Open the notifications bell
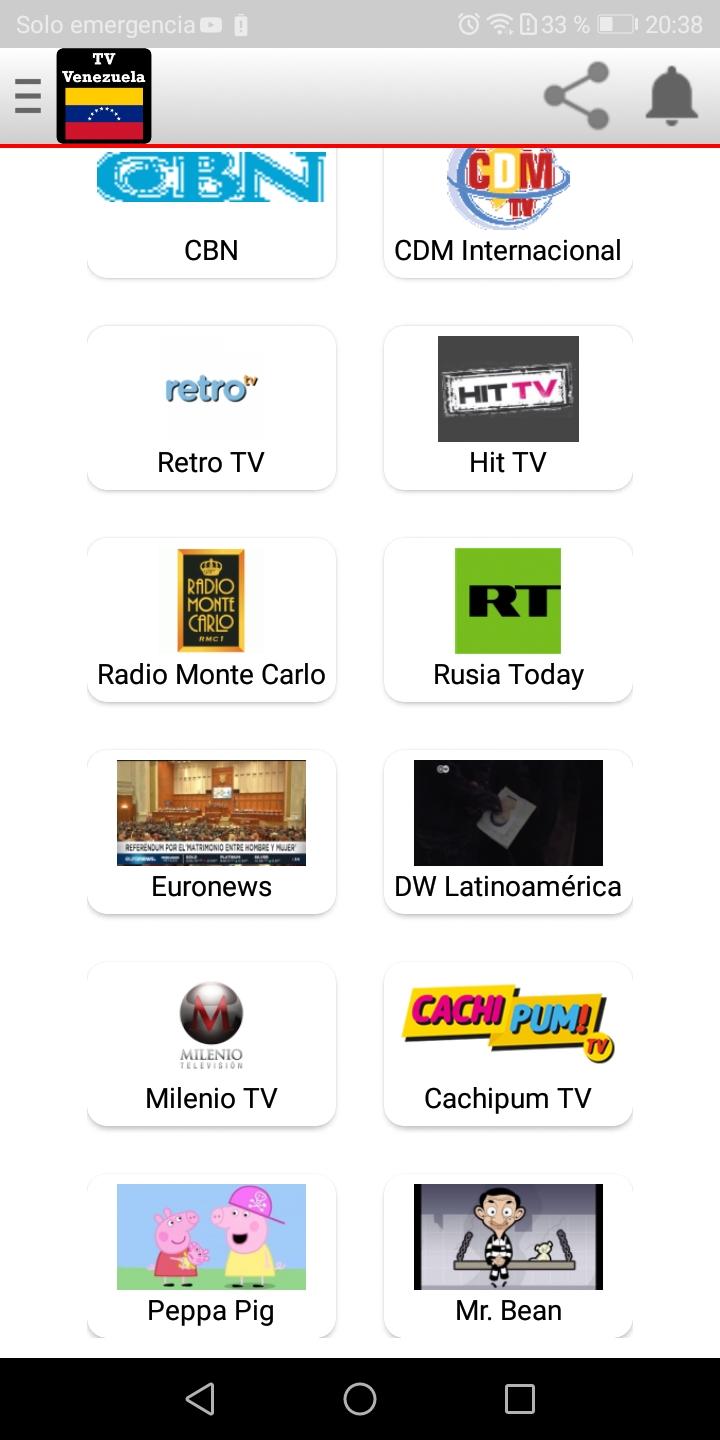Image resolution: width=720 pixels, height=1440 pixels. (671, 96)
